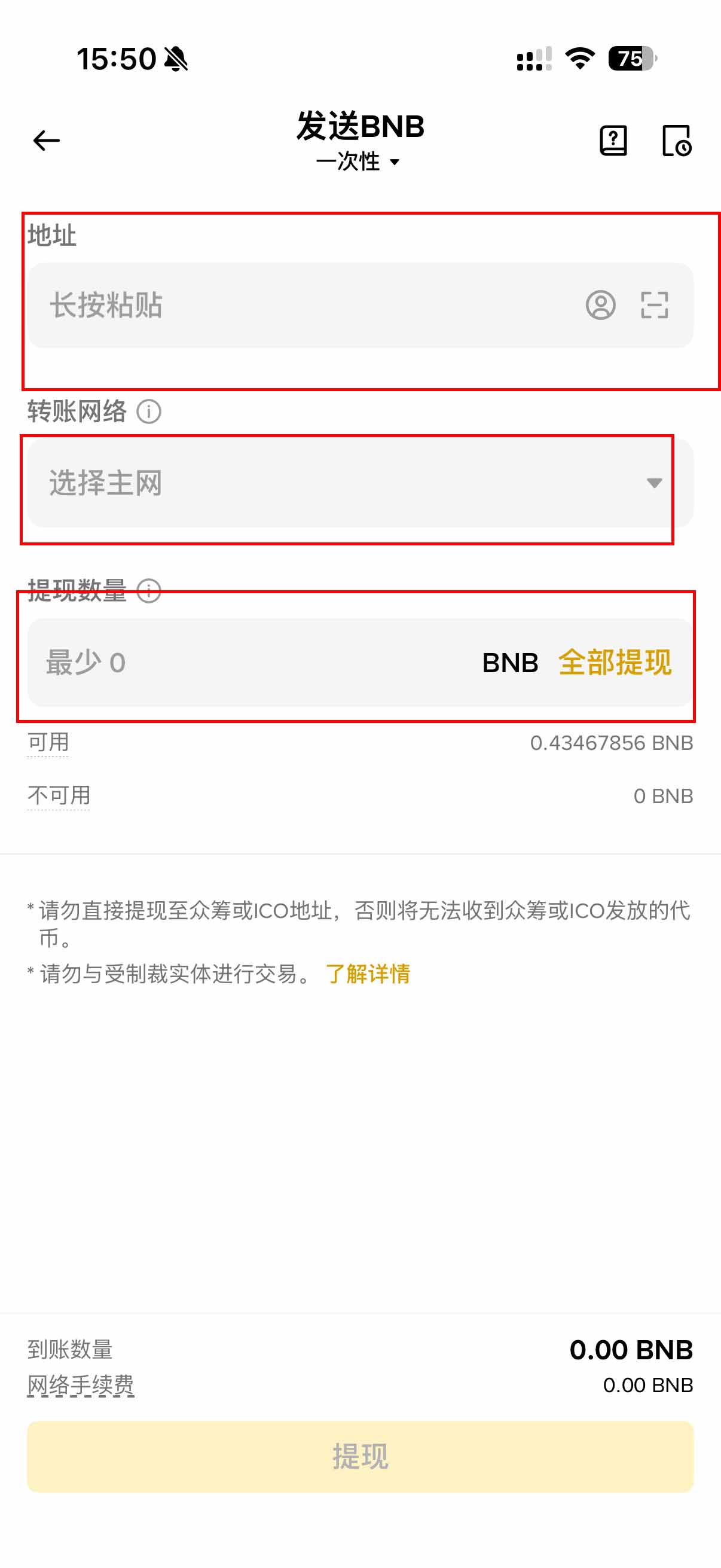Image resolution: width=721 pixels, height=1568 pixels.
Task: Select 全部提现 to withdraw everything
Action: coord(615,662)
